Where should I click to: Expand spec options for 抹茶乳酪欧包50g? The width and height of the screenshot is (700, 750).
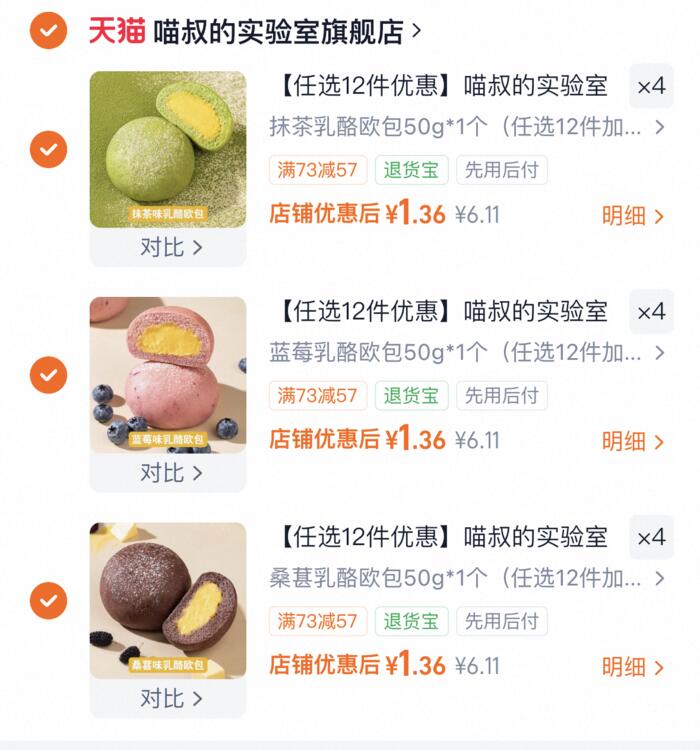pos(466,127)
